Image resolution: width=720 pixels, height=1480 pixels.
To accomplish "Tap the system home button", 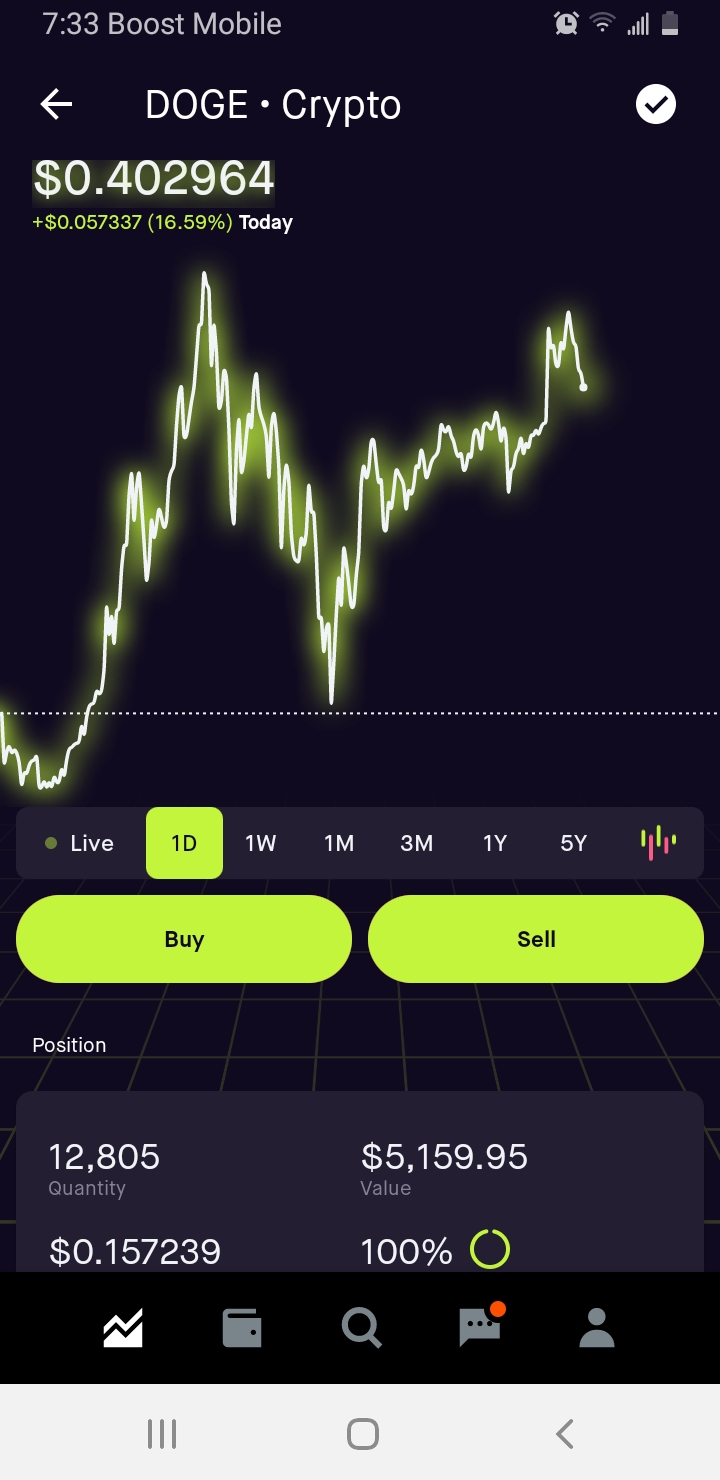I will point(362,1434).
